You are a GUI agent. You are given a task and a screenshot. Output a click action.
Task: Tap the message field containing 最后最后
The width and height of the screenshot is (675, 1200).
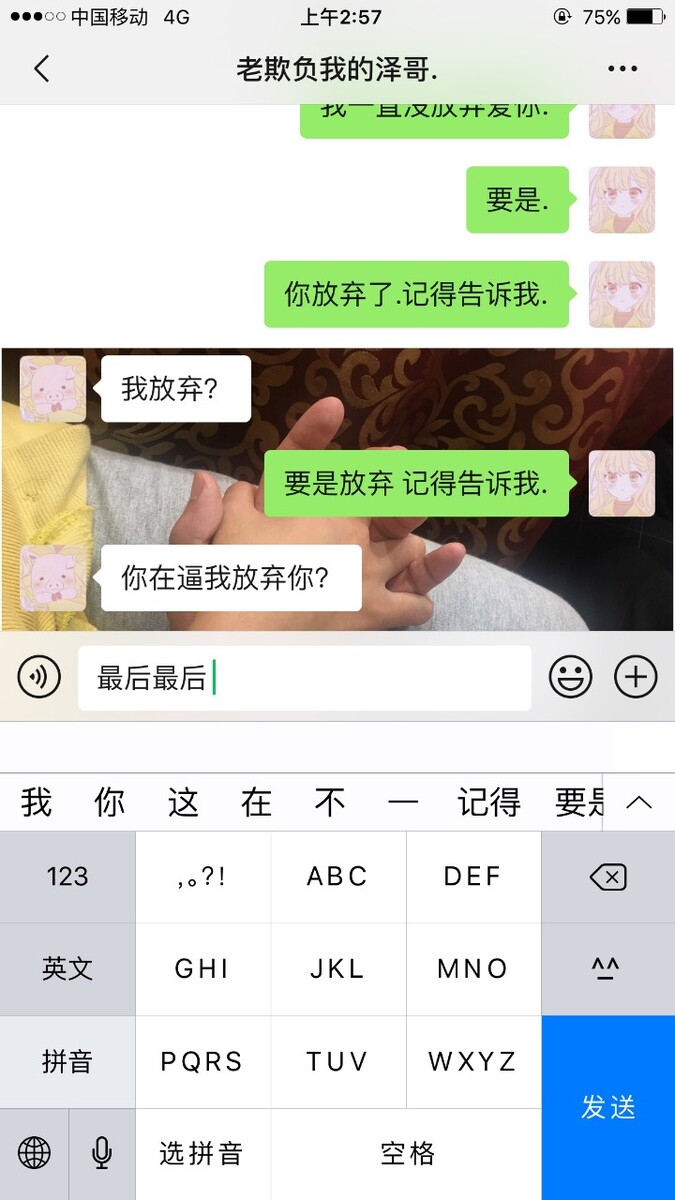(304, 678)
